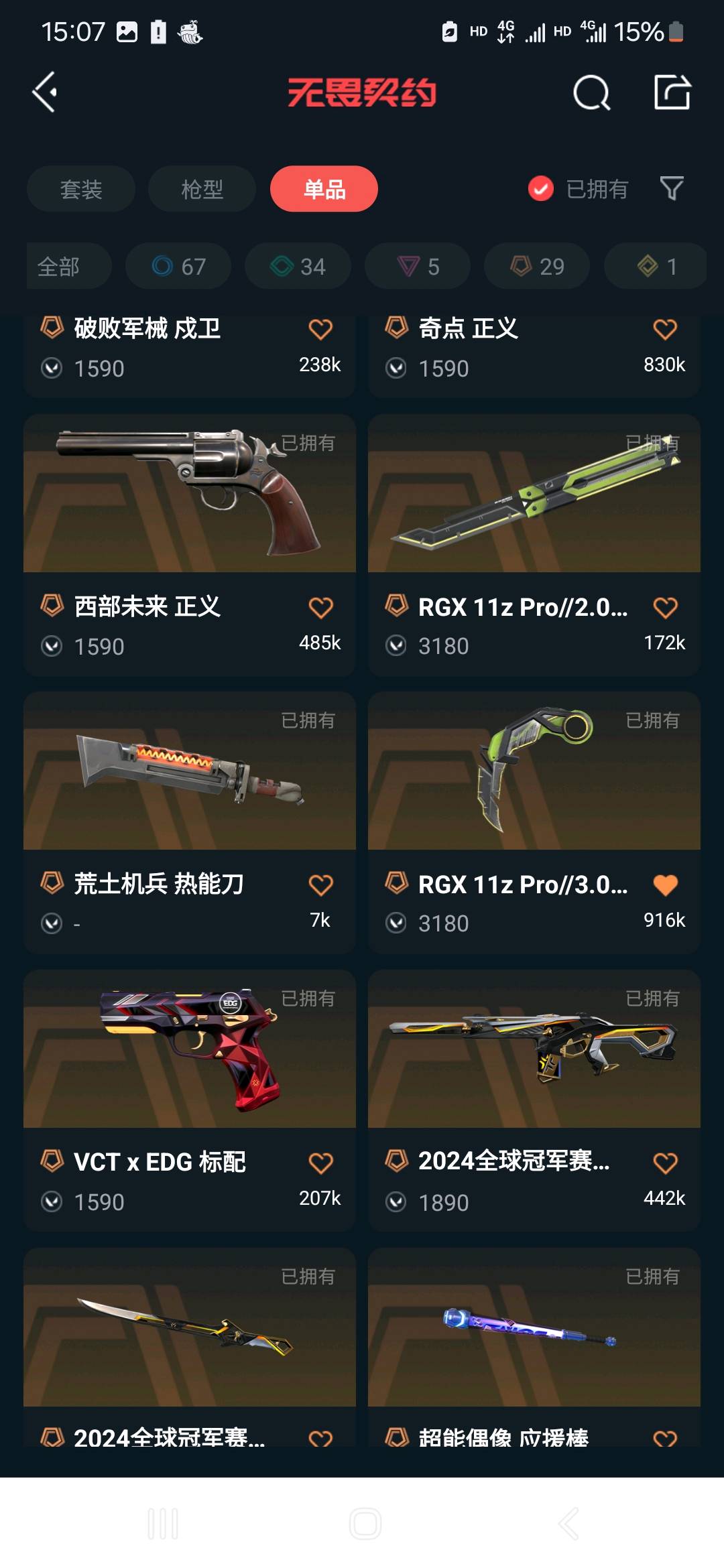Tap the system home button
724x1568 pixels.
pyautogui.click(x=365, y=1524)
